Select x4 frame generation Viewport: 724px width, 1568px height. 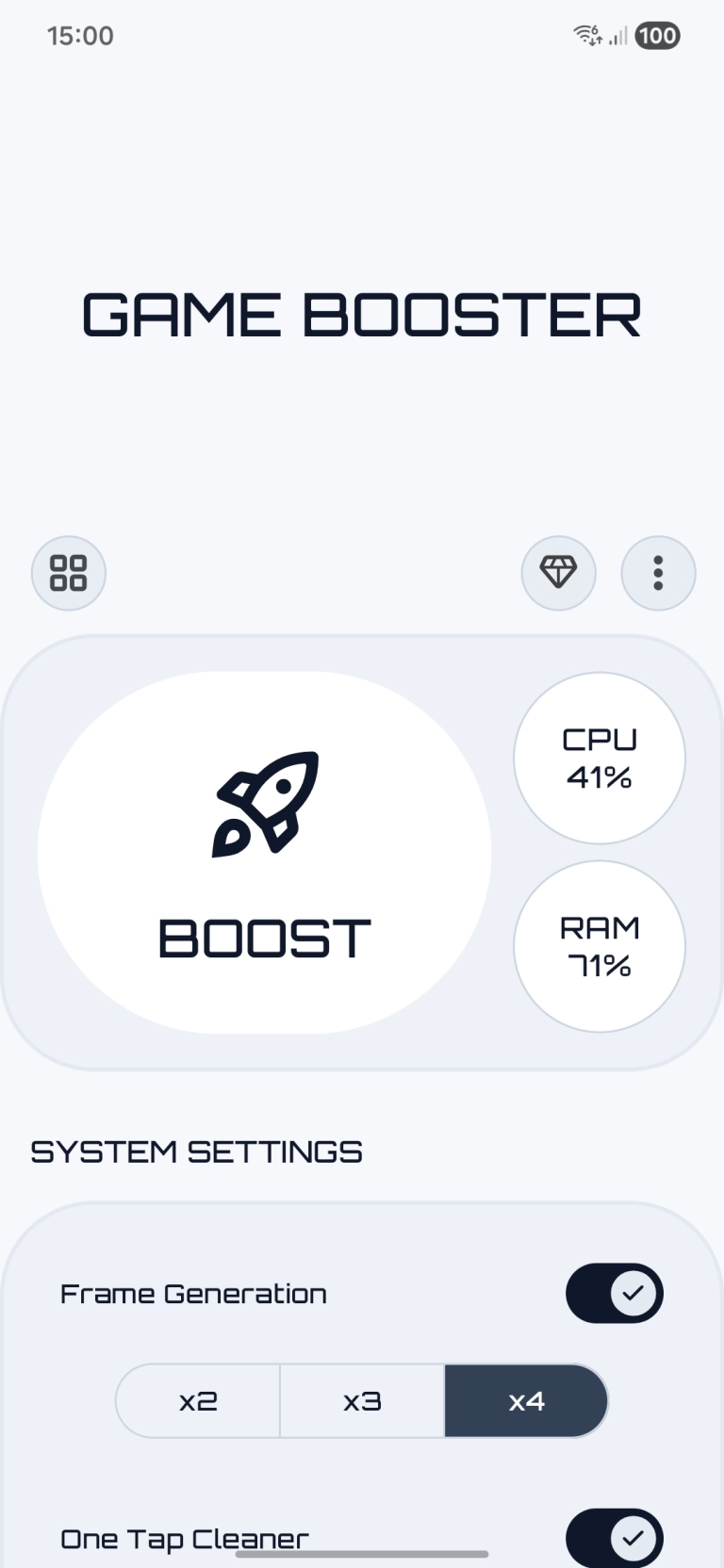[526, 1401]
